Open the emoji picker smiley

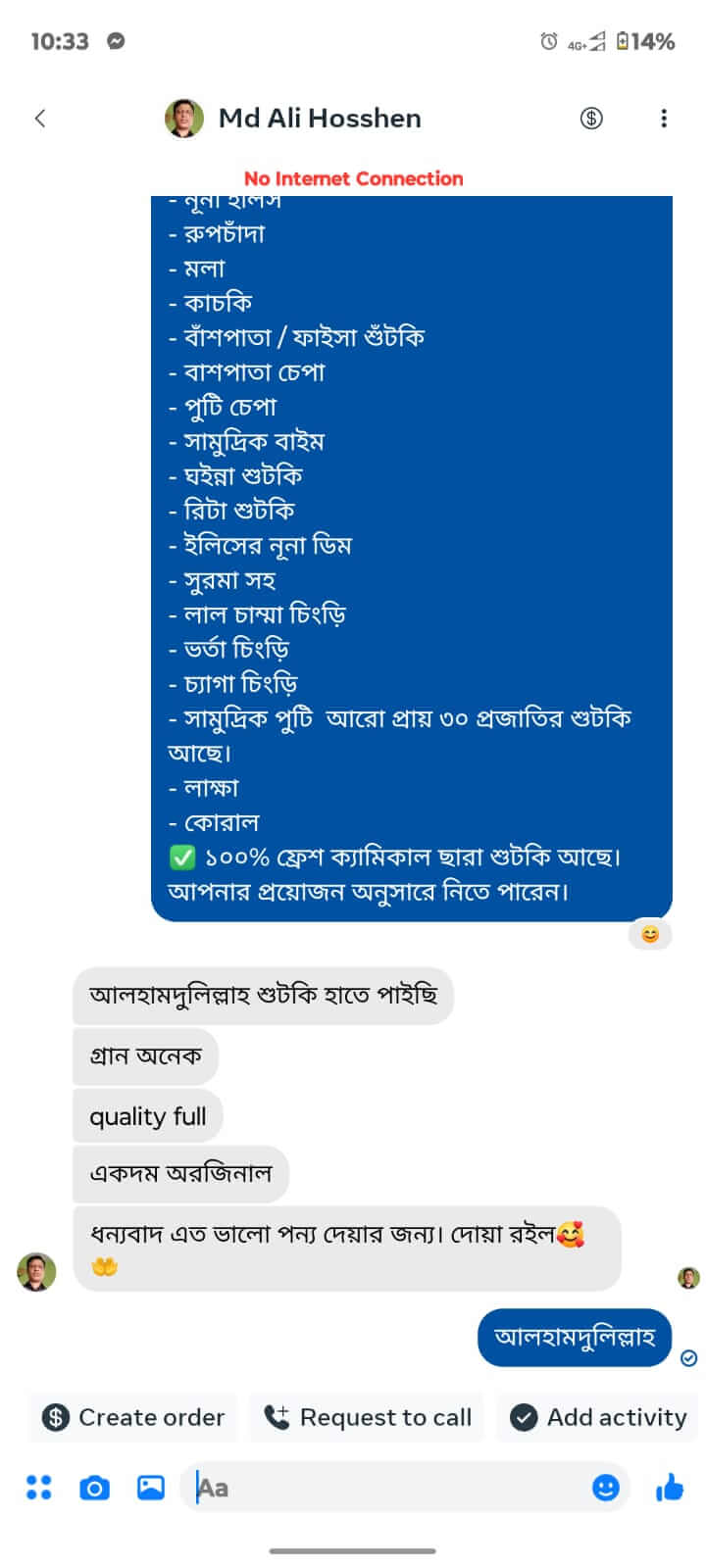[606, 1488]
